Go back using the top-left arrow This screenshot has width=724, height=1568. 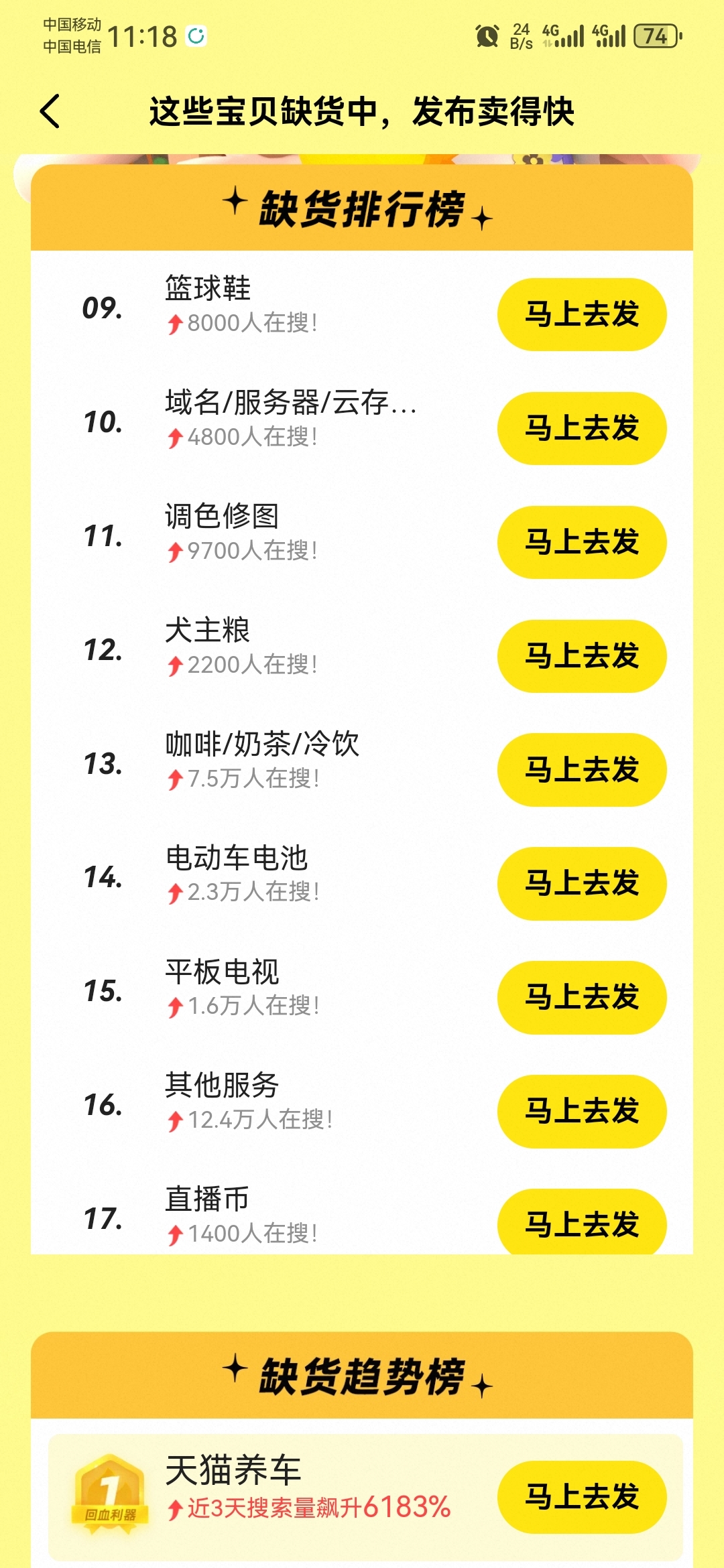(50, 111)
